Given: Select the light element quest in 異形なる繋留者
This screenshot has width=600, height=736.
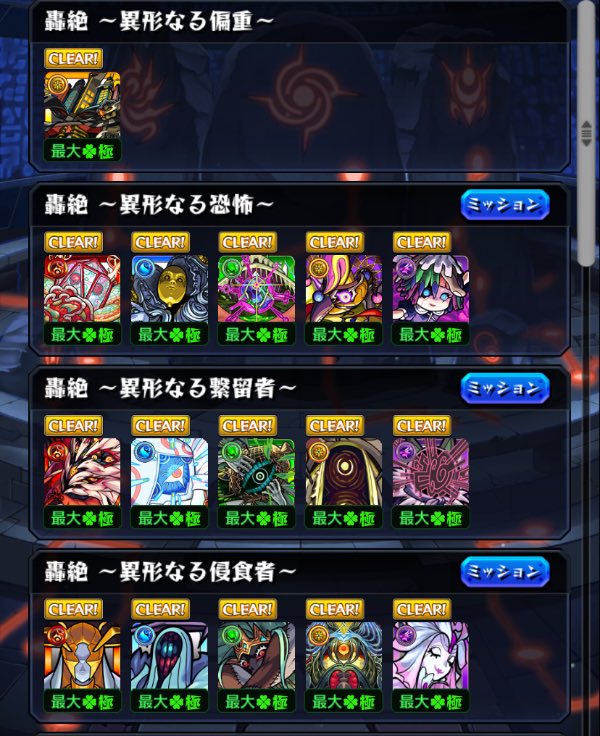Looking at the screenshot, I should coord(343,474).
